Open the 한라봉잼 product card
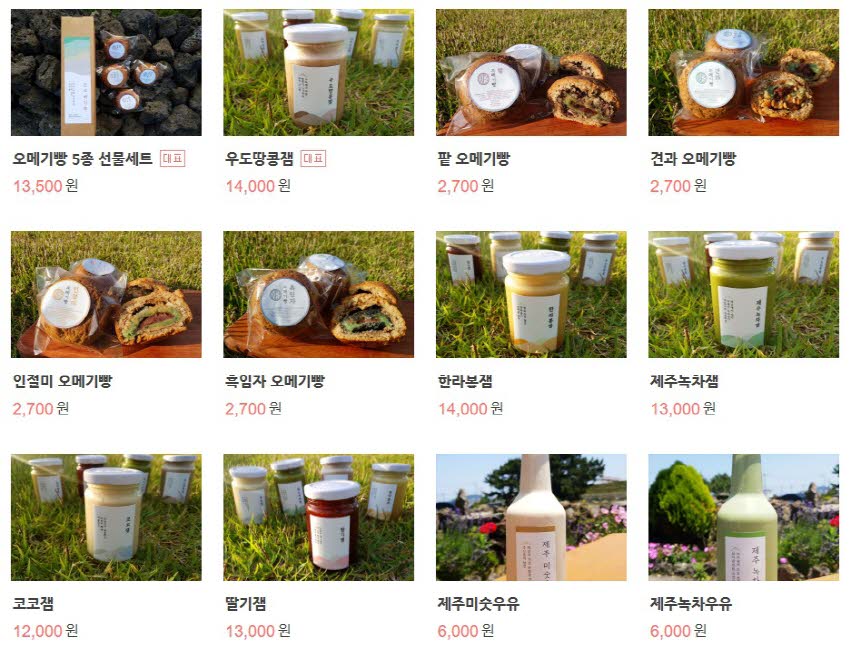 click(531, 295)
